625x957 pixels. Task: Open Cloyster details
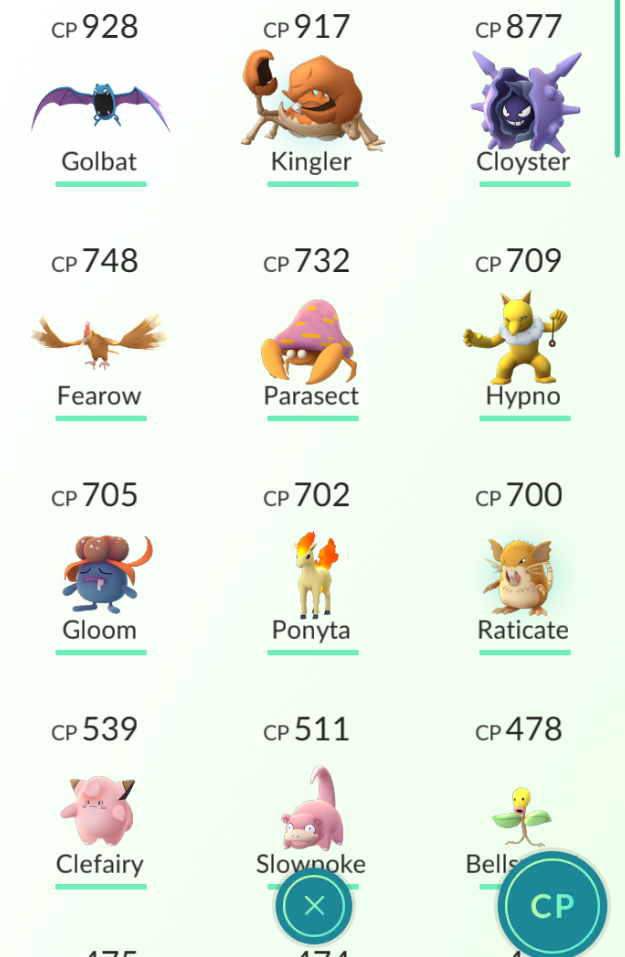click(x=525, y=105)
